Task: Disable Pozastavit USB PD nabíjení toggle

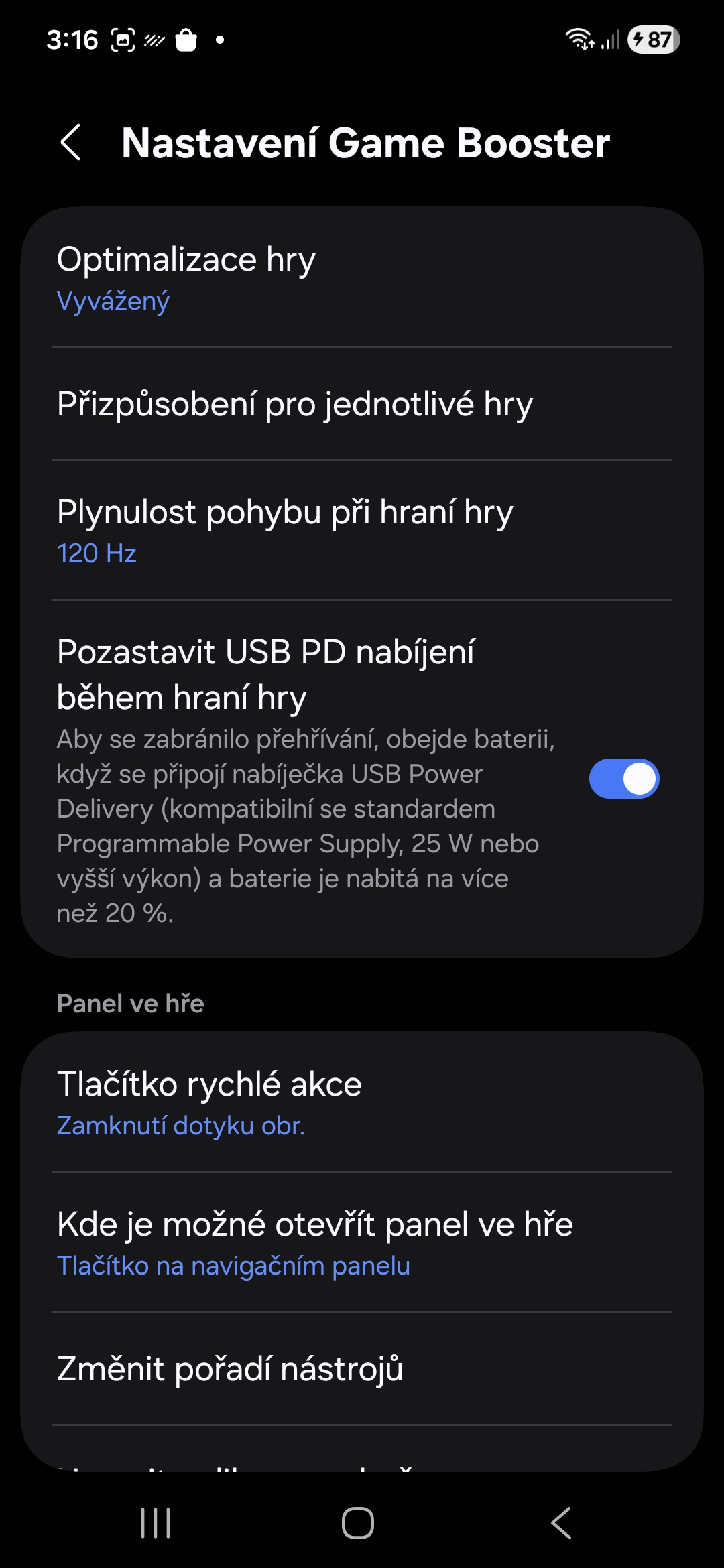Action: [x=623, y=779]
